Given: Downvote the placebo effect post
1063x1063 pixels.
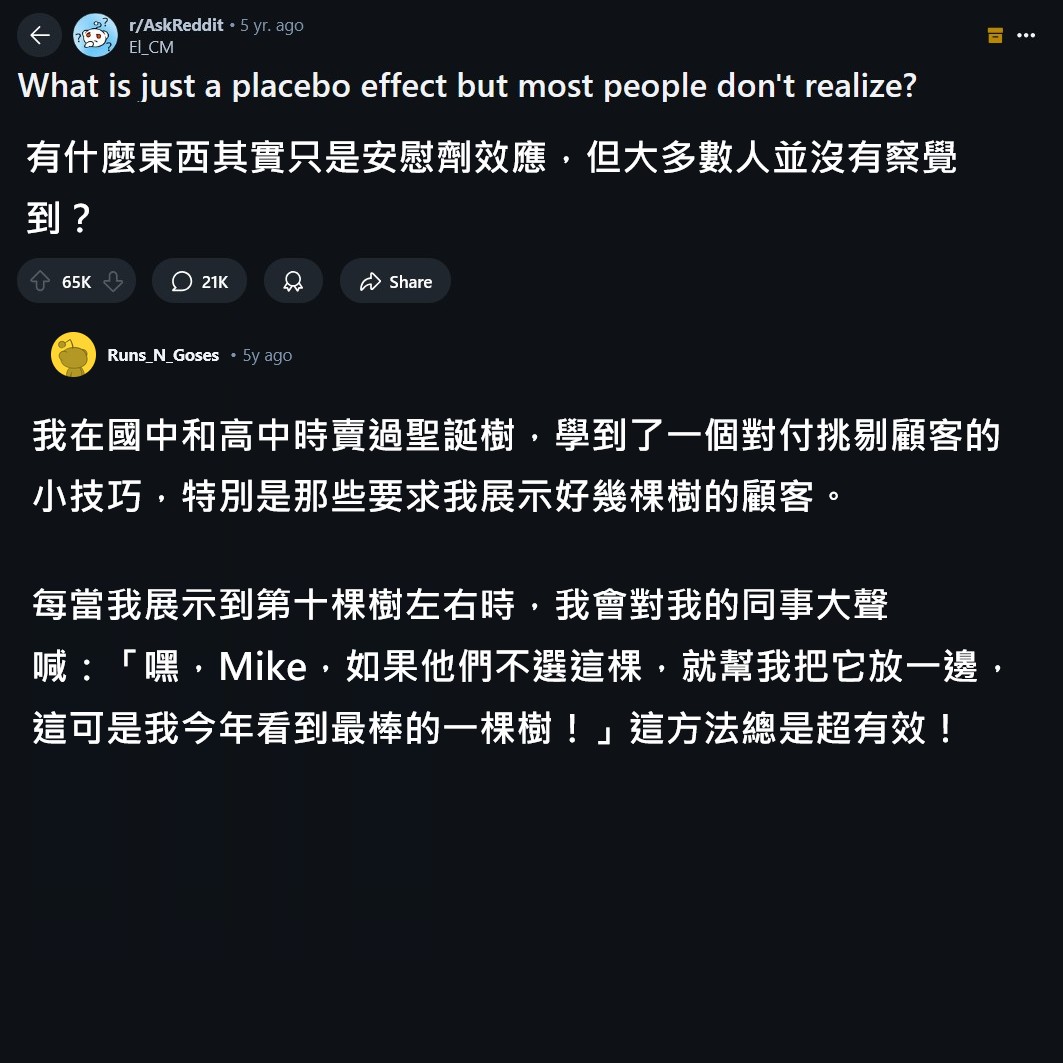Looking at the screenshot, I should point(114,282).
